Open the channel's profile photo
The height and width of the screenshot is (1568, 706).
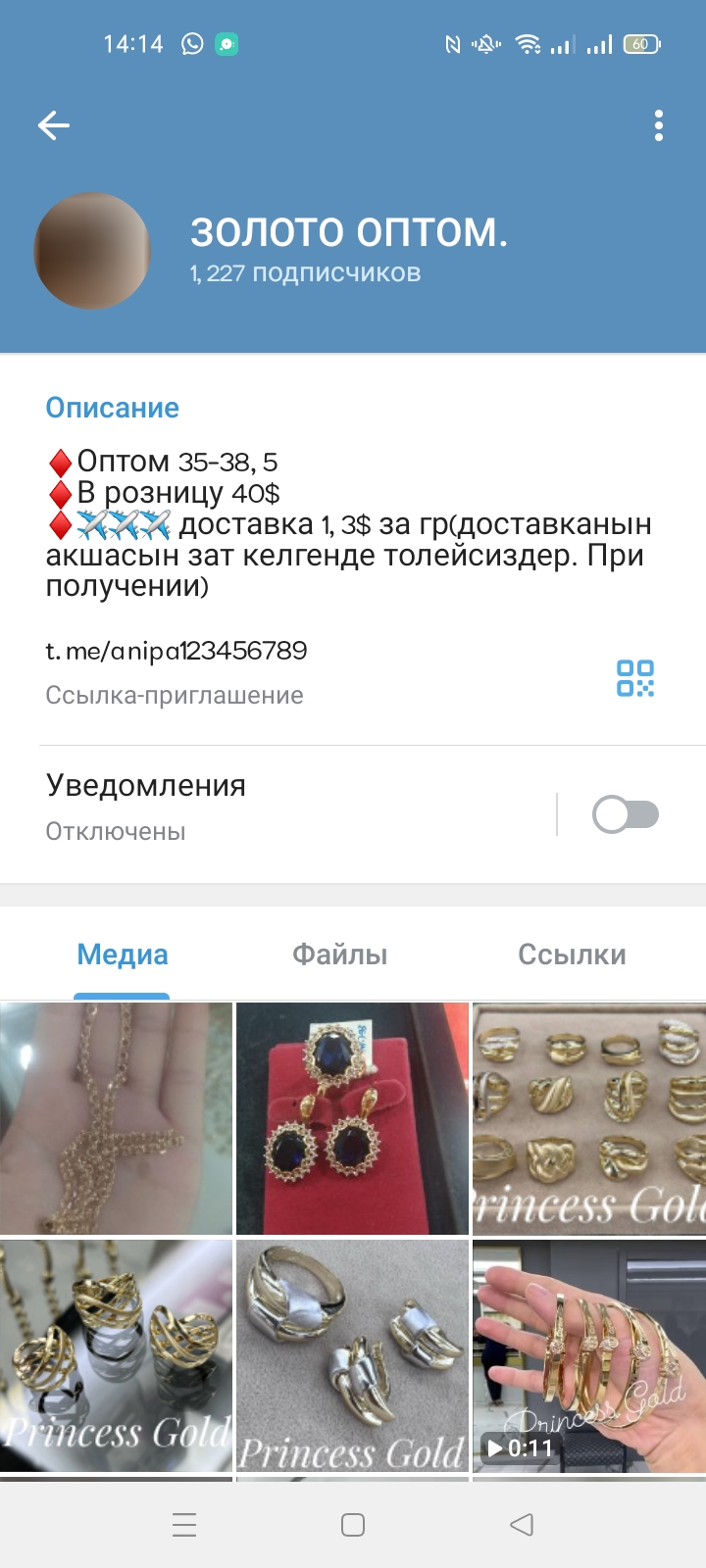click(93, 251)
